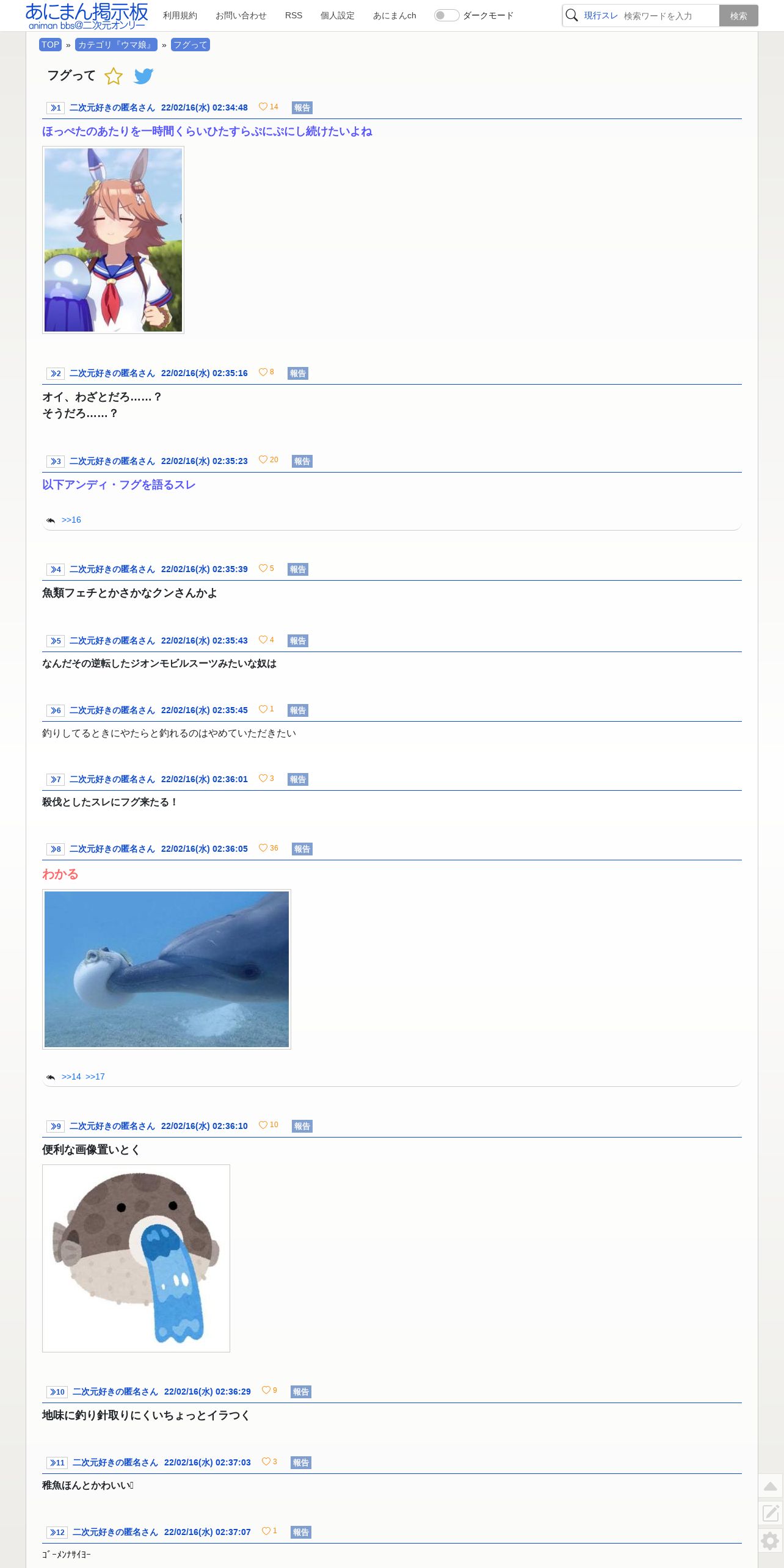The height and width of the screenshot is (1568, 784).
Task: Open the dolphin and pufferfish image
Action: [x=167, y=969]
